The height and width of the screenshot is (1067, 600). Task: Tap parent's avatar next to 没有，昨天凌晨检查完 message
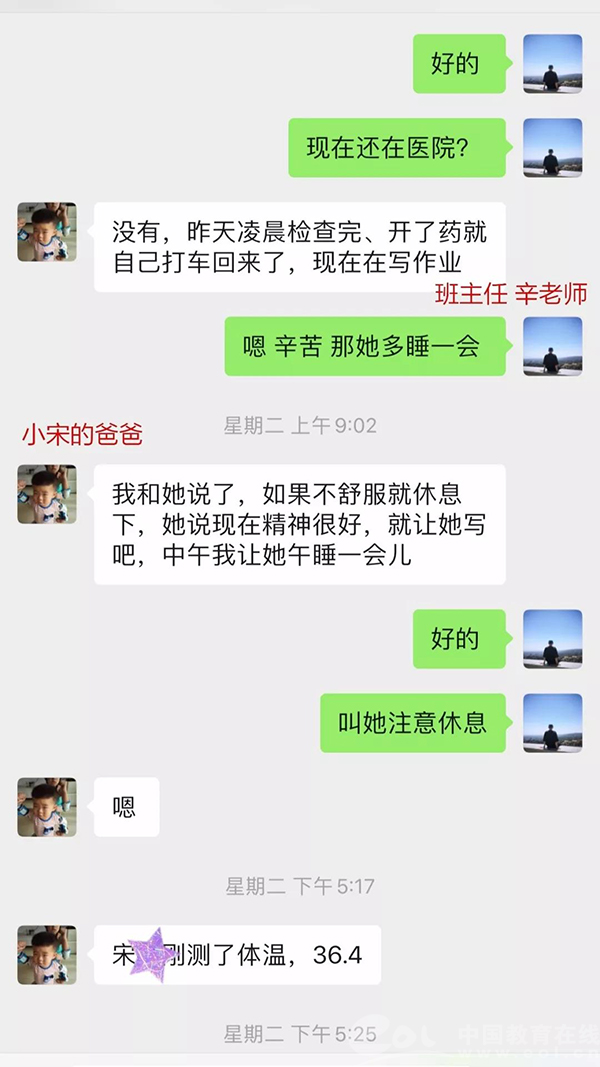pyautogui.click(x=47, y=232)
